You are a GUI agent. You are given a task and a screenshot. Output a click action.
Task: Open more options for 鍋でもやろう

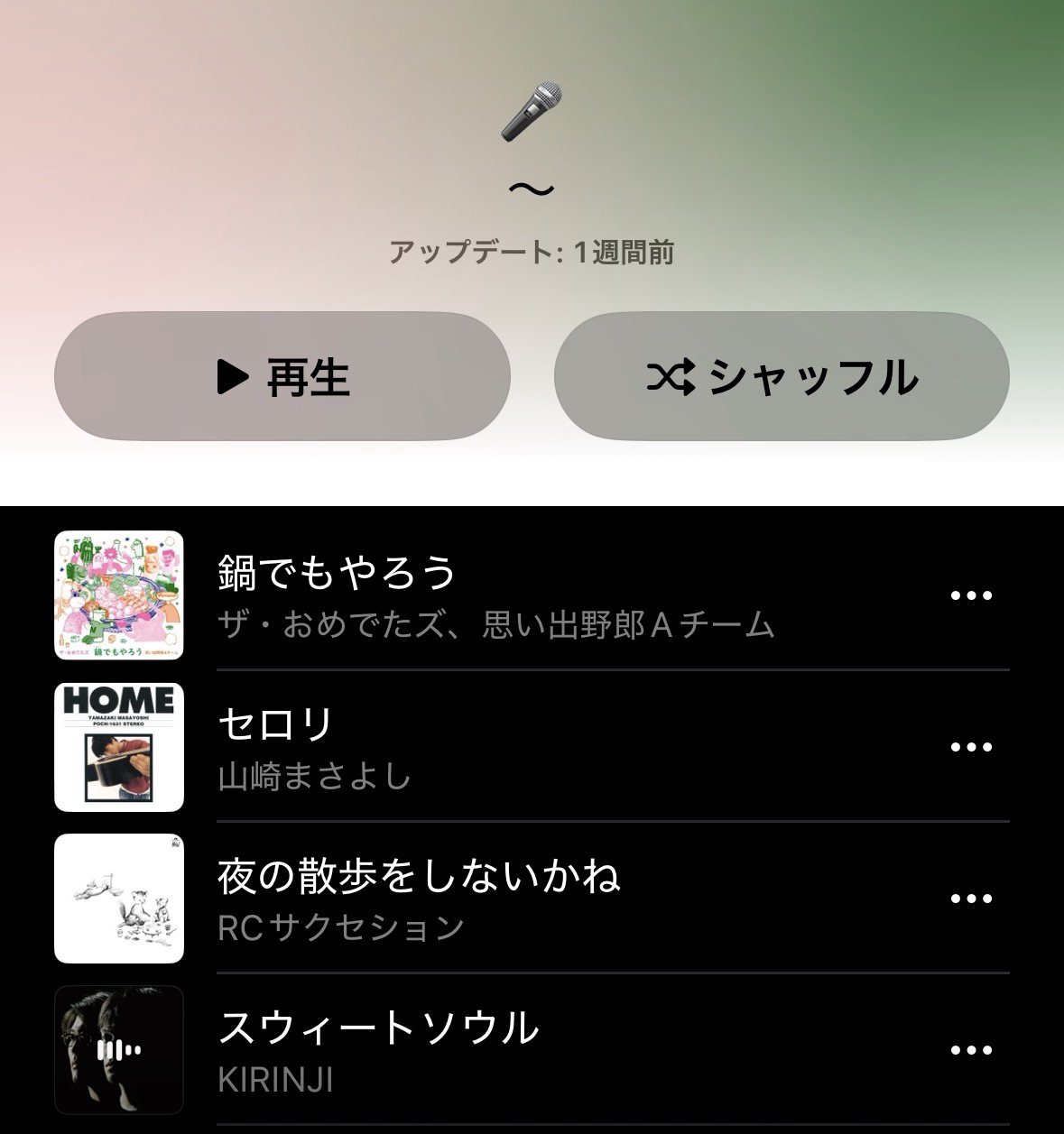971,595
